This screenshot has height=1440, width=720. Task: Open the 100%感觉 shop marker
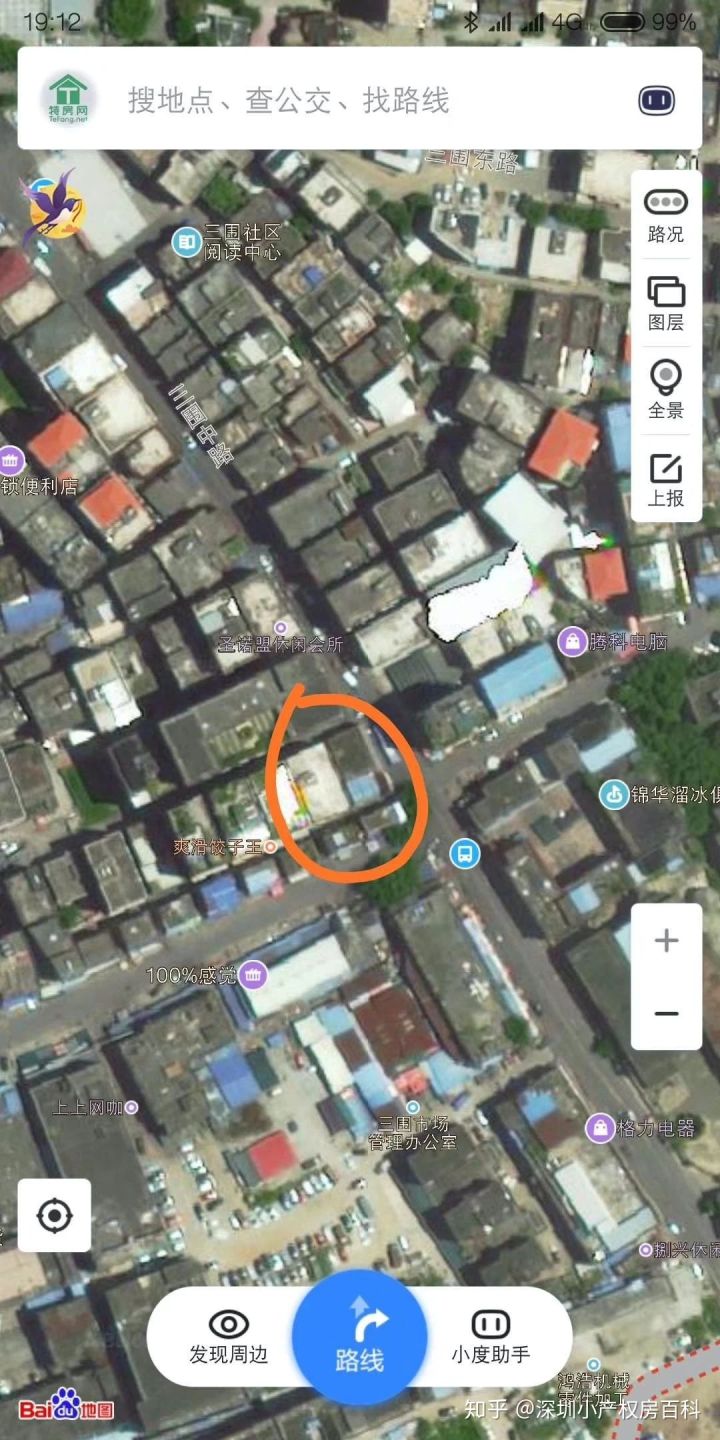coord(254,975)
